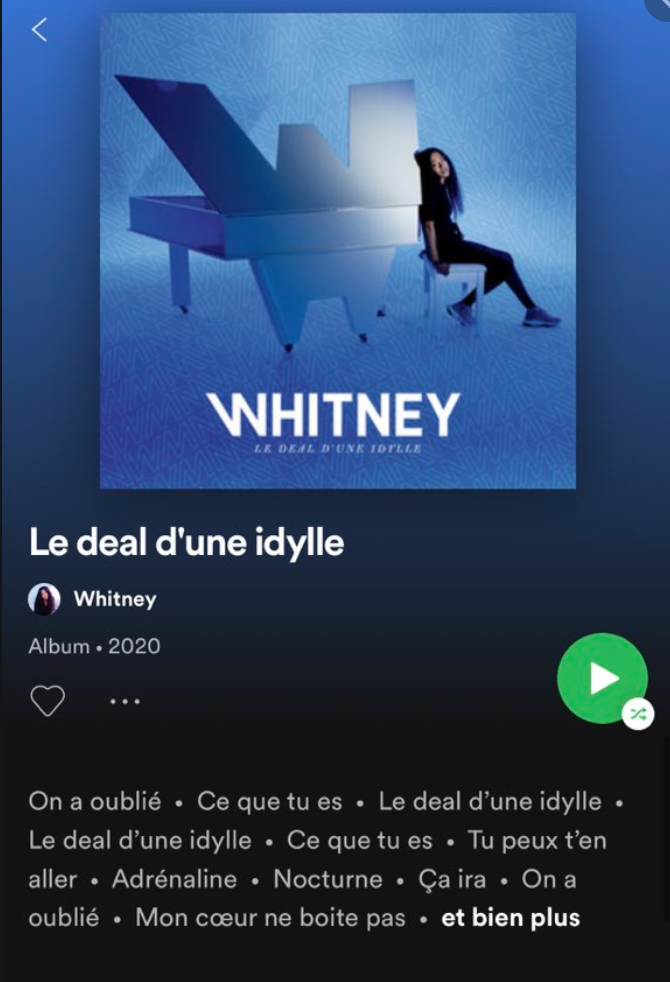Image resolution: width=670 pixels, height=982 pixels.
Task: Like the album with the heart icon
Action: pyautogui.click(x=47, y=701)
